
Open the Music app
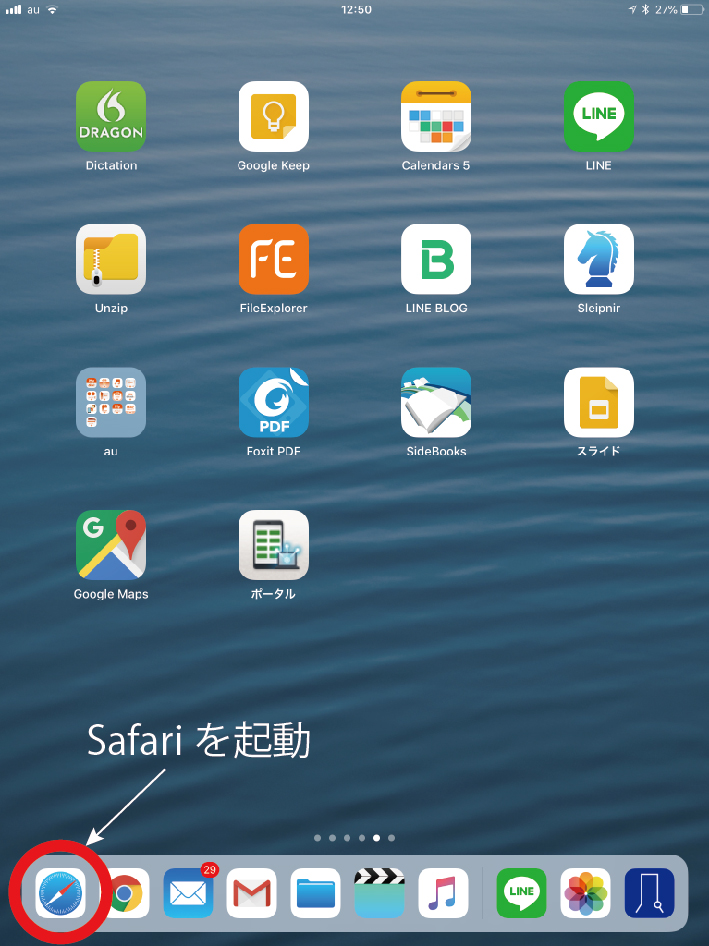pos(443,893)
